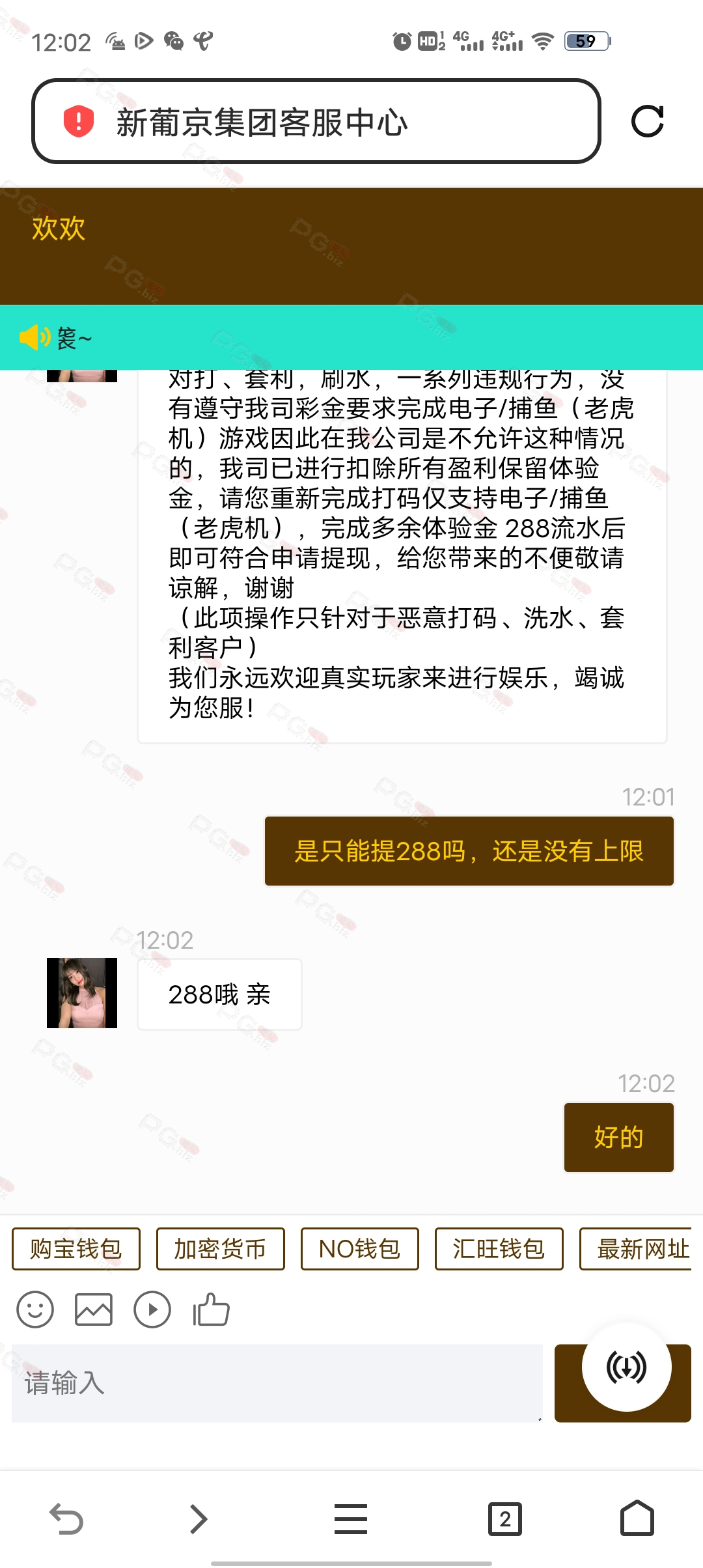Open the emoji picker
This screenshot has width=703, height=1568.
point(35,1309)
